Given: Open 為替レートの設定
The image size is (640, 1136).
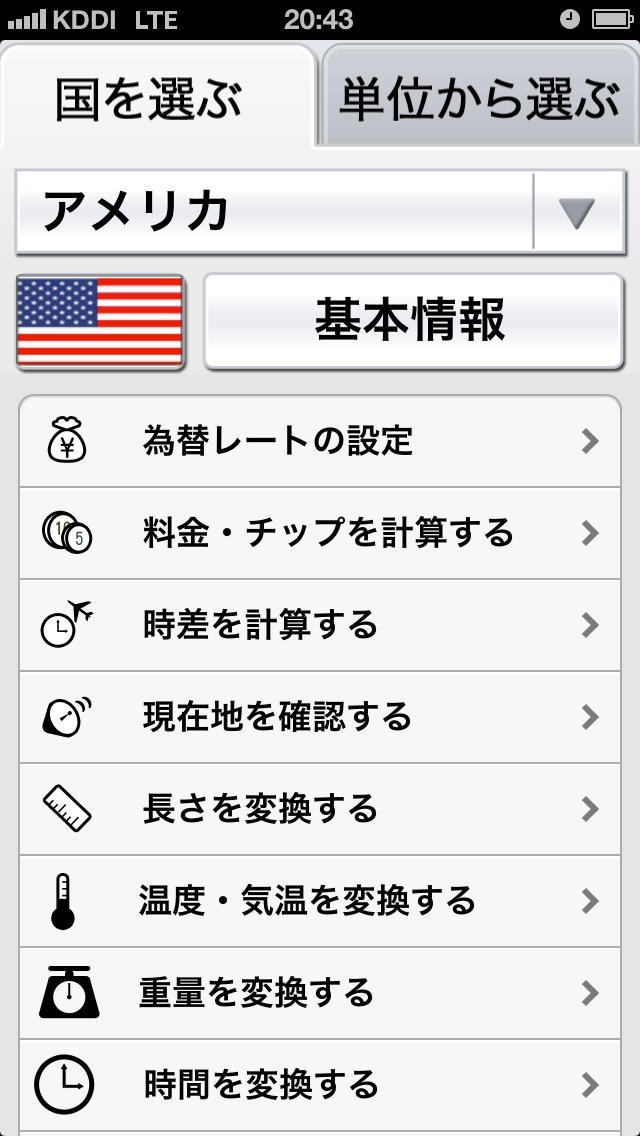Looking at the screenshot, I should coord(320,441).
